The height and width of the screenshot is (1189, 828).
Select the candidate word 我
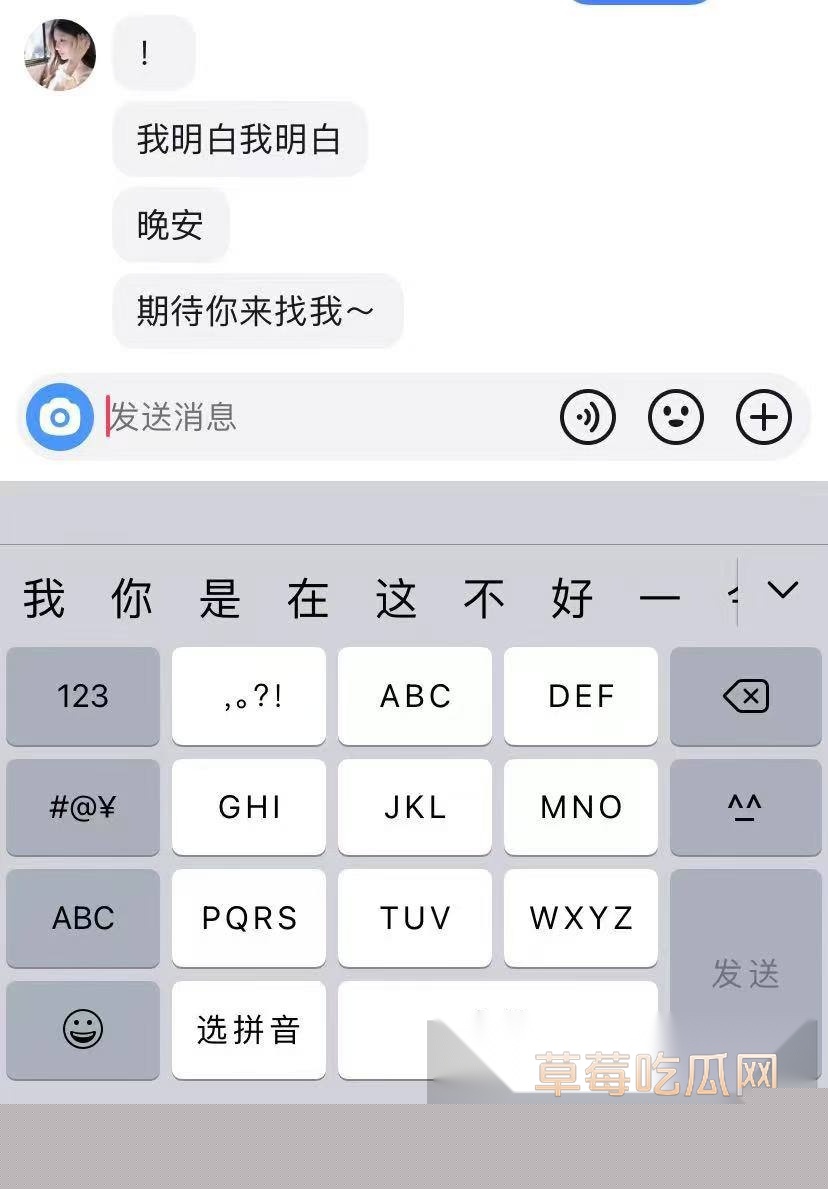[44, 599]
